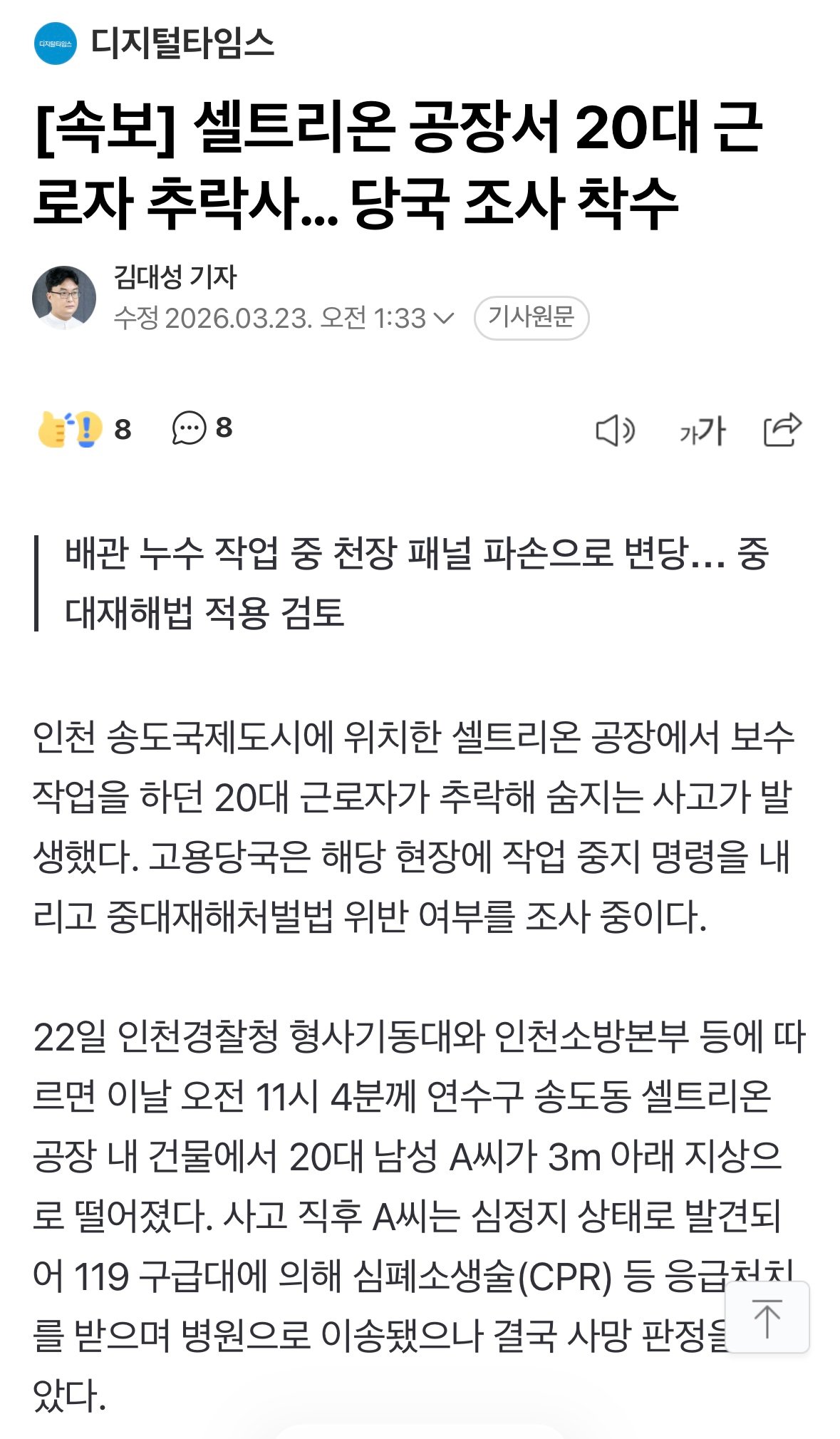Listen to the article read aloud
The height and width of the screenshot is (1439, 840).
[x=615, y=430]
